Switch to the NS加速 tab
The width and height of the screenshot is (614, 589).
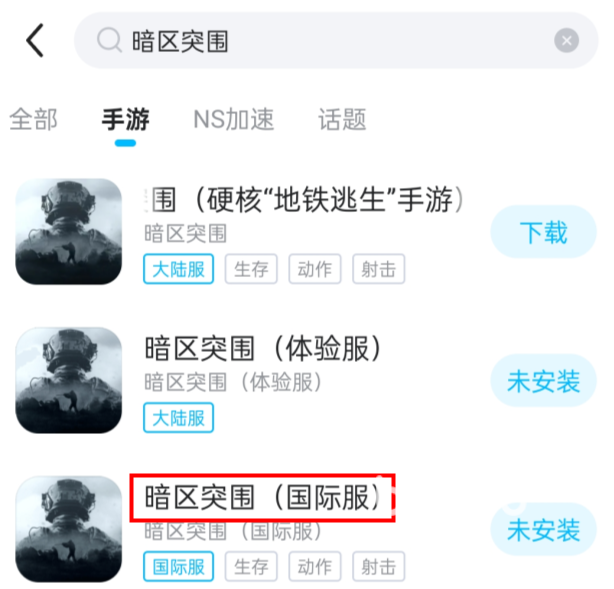click(x=233, y=120)
